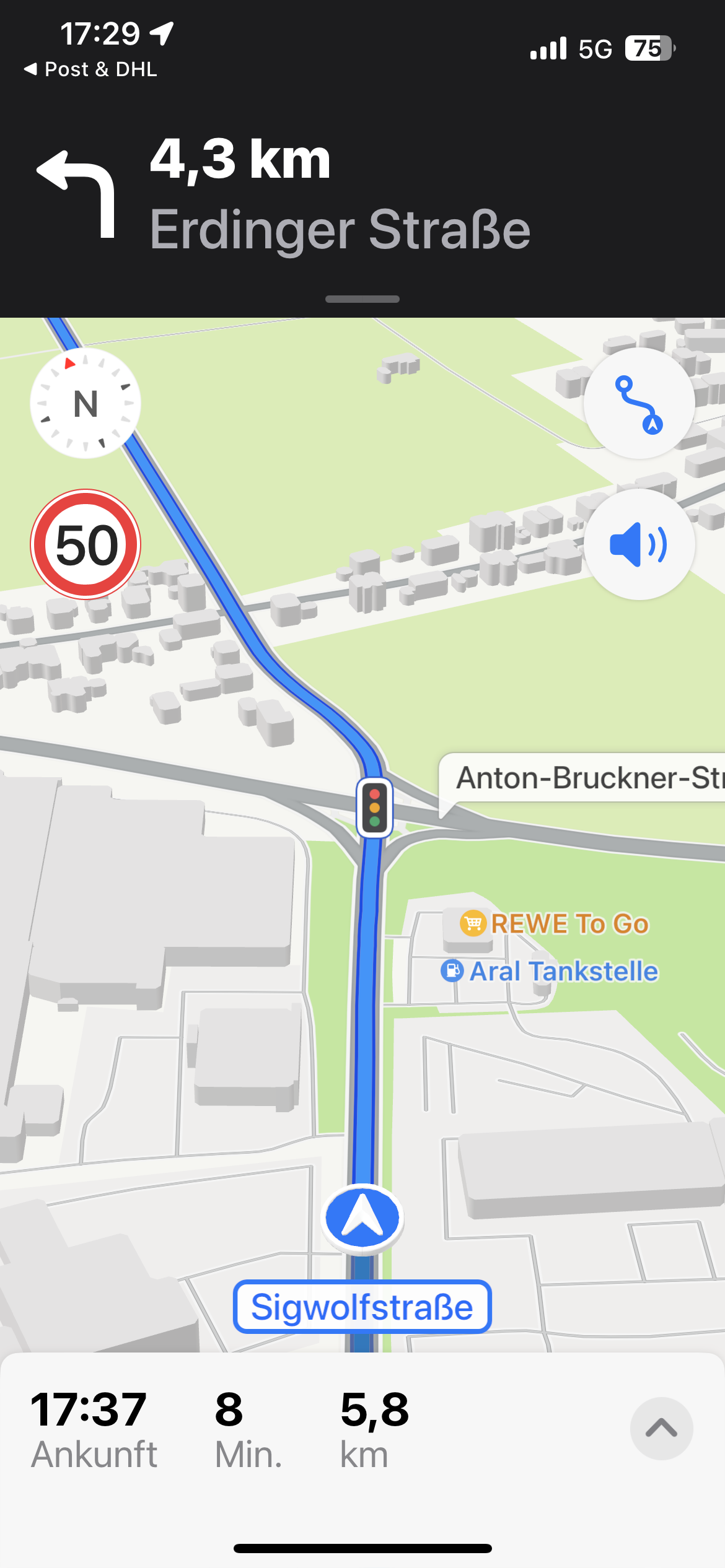725x1568 pixels.
Task: Return to the Post & DHL app
Action: [90, 69]
